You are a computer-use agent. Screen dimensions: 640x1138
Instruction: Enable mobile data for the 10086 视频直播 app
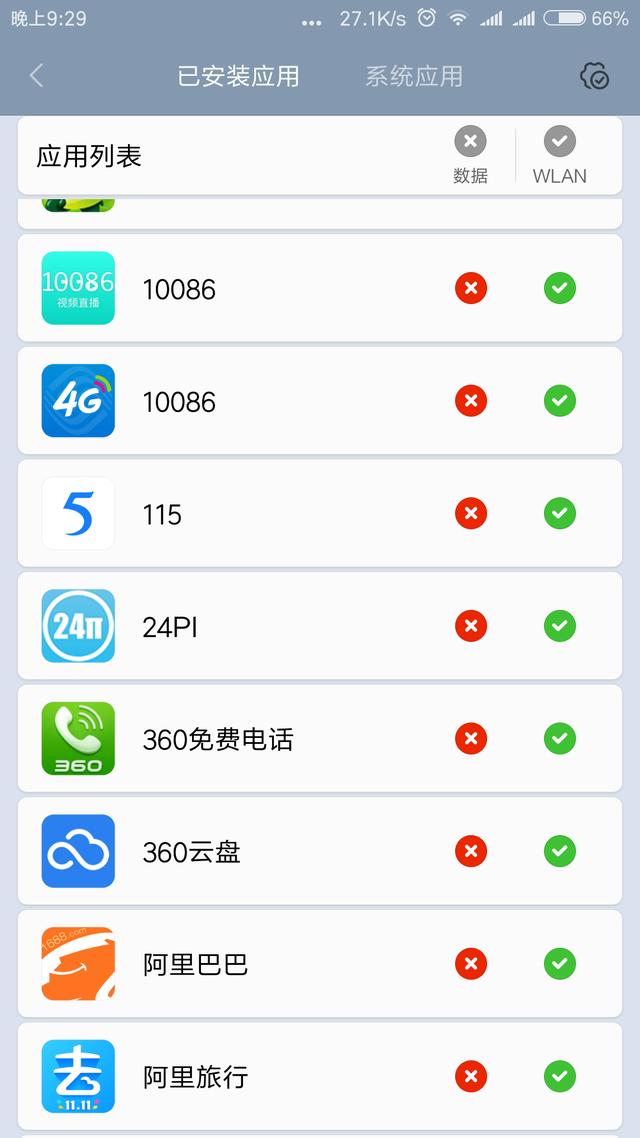[470, 289]
